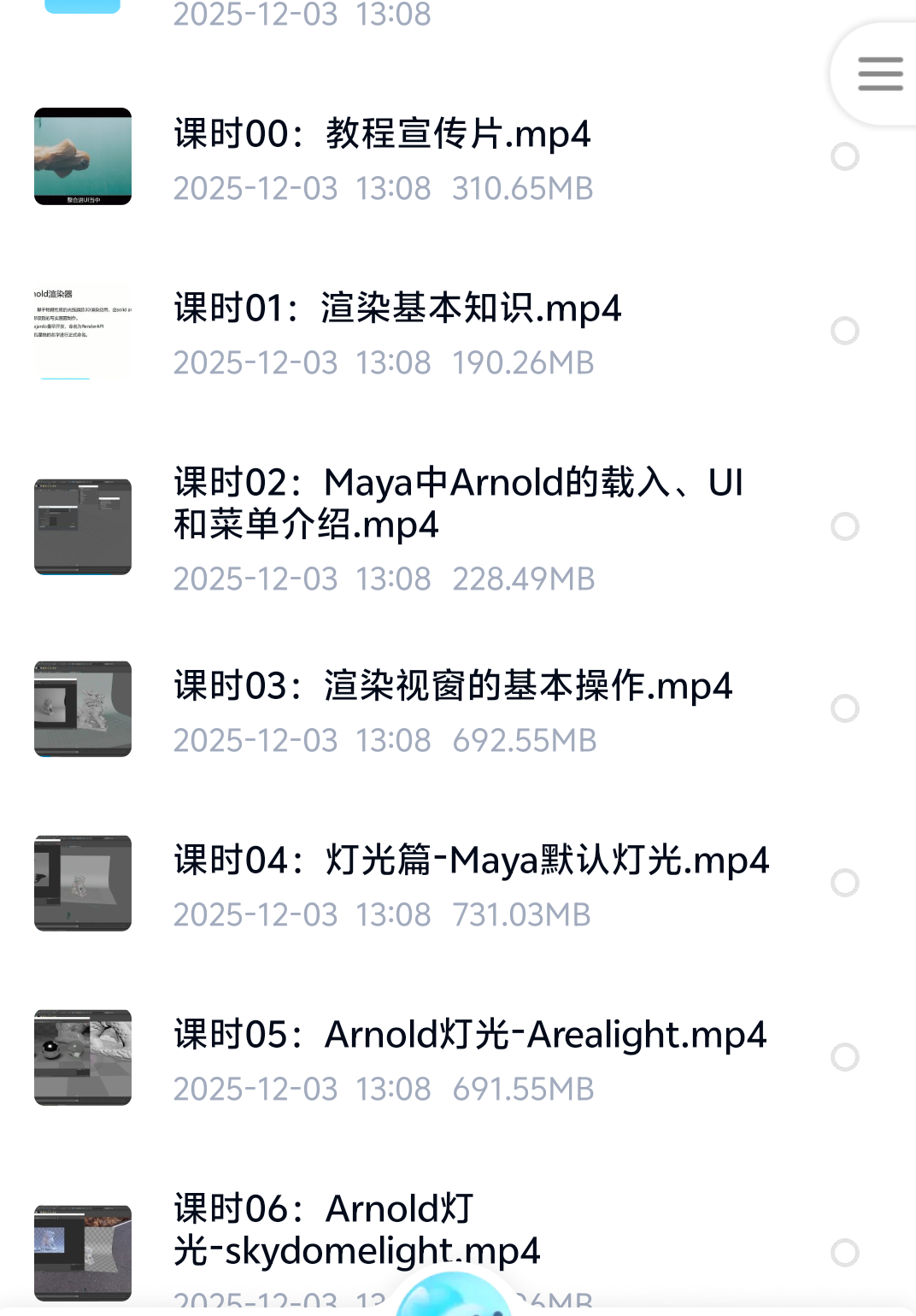916x1316 pixels.
Task: Select the checkbox for 课时04 Maya默认灯光
Action: (x=846, y=884)
